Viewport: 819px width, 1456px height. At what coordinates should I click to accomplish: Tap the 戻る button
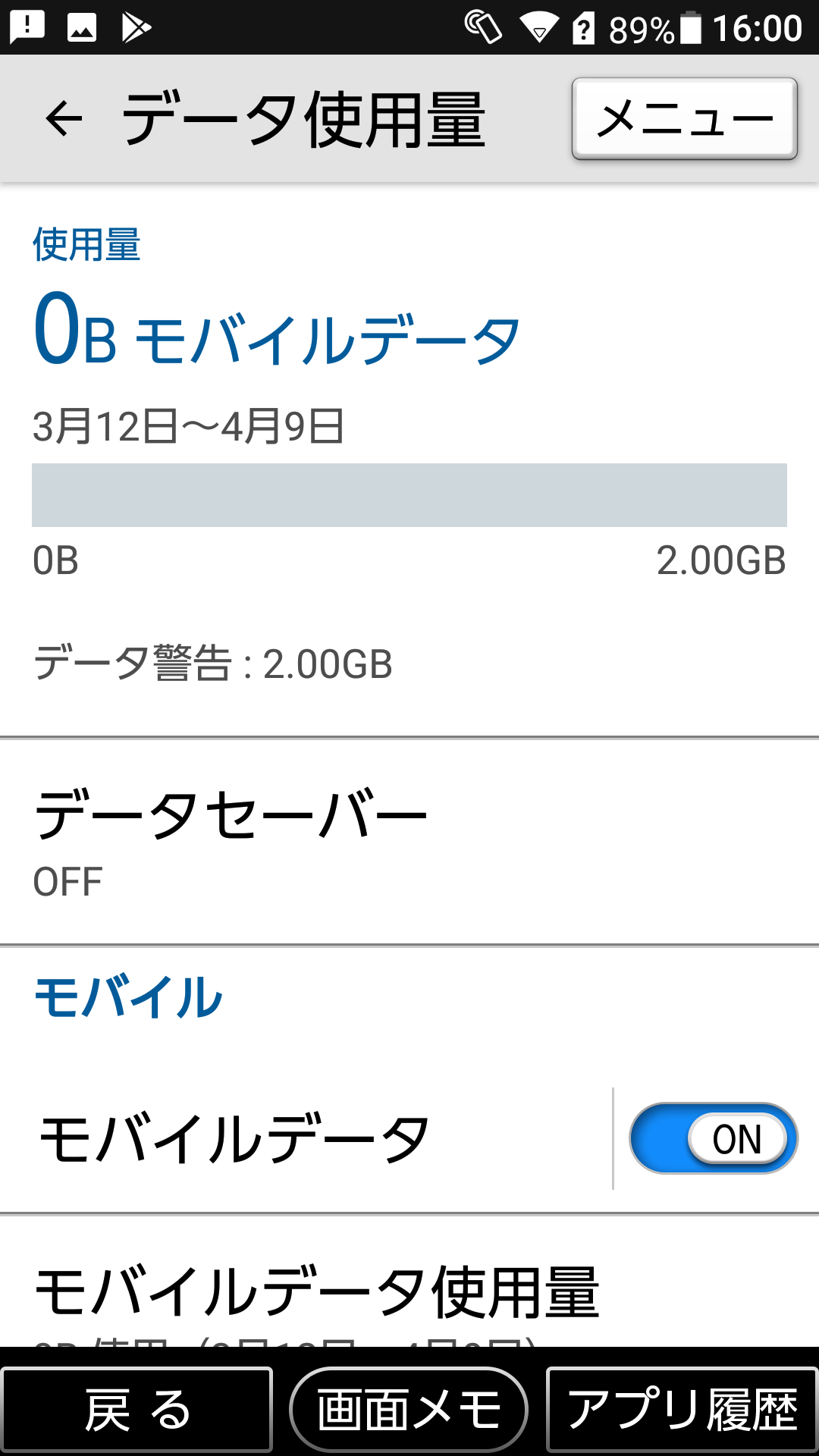(x=136, y=1410)
